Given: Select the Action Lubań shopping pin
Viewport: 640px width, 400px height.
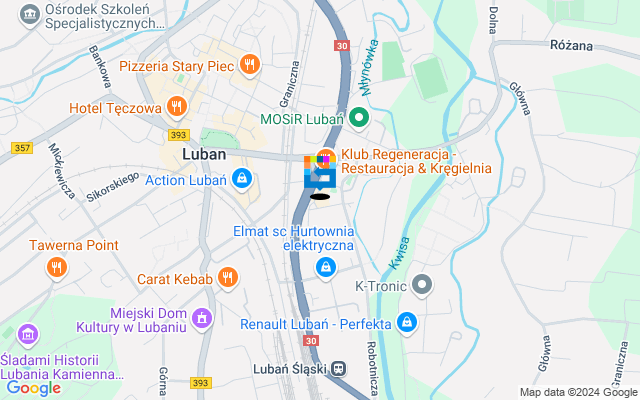Looking at the screenshot, I should pos(240,180).
